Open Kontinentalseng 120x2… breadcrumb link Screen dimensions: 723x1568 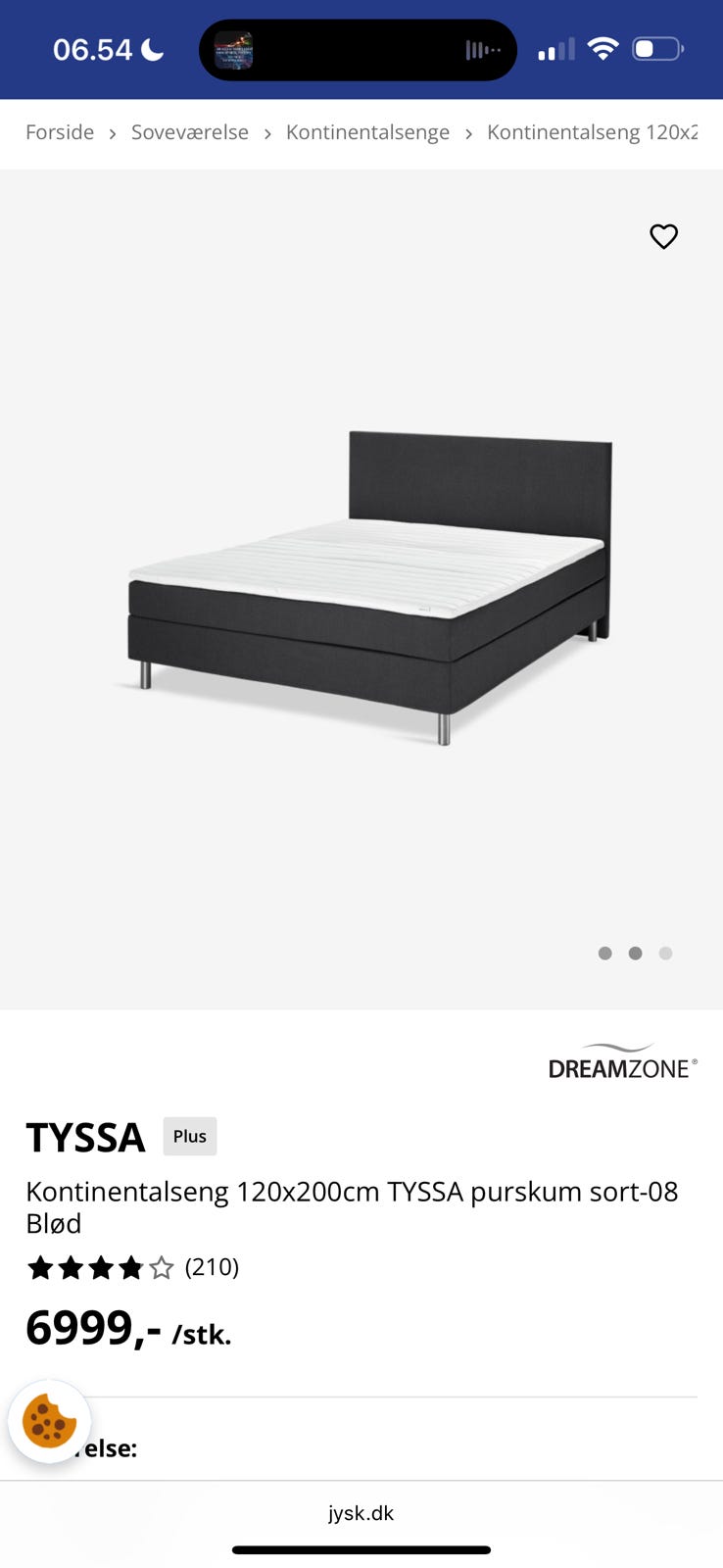pos(592,132)
